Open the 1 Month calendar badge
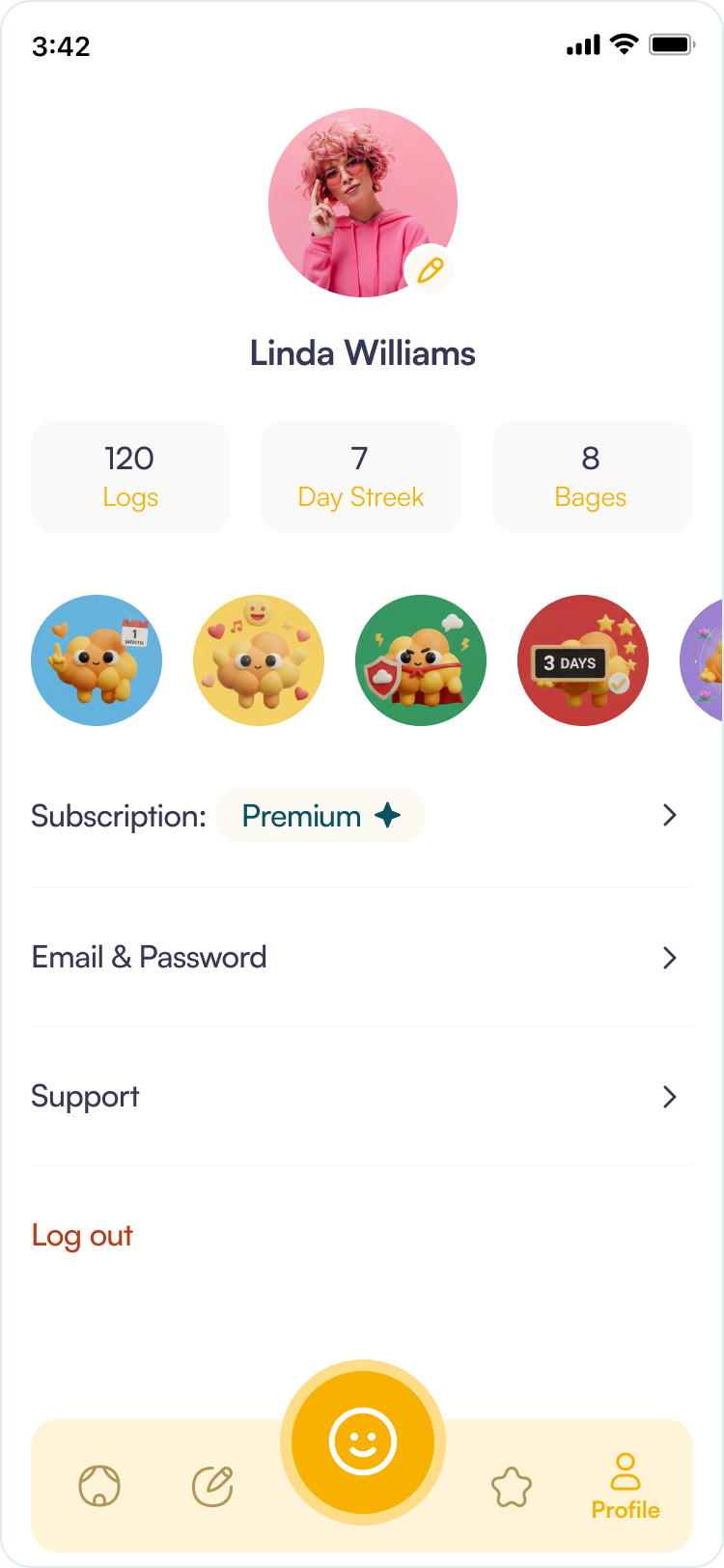724x1568 pixels. click(x=97, y=660)
